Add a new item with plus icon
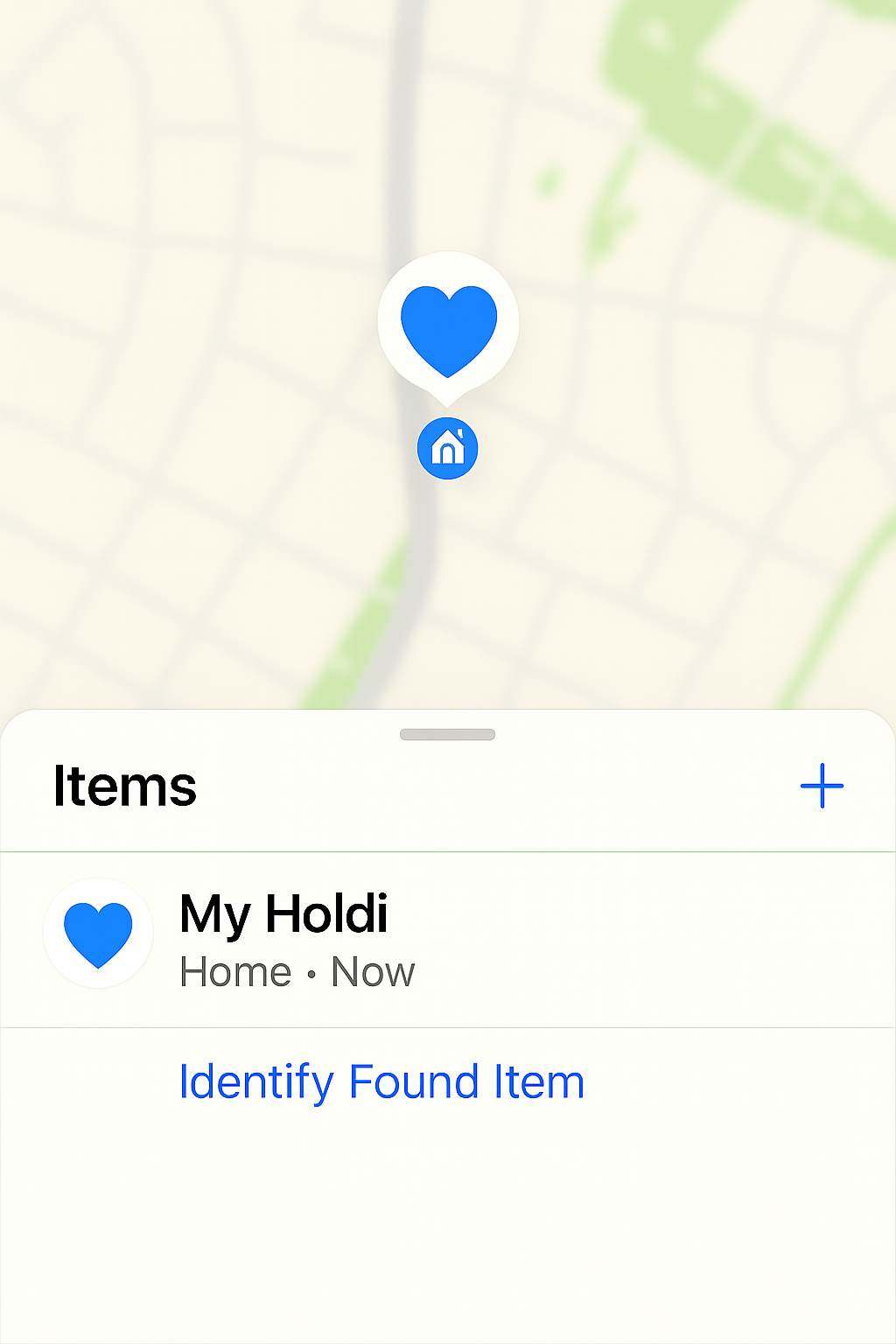 822,786
